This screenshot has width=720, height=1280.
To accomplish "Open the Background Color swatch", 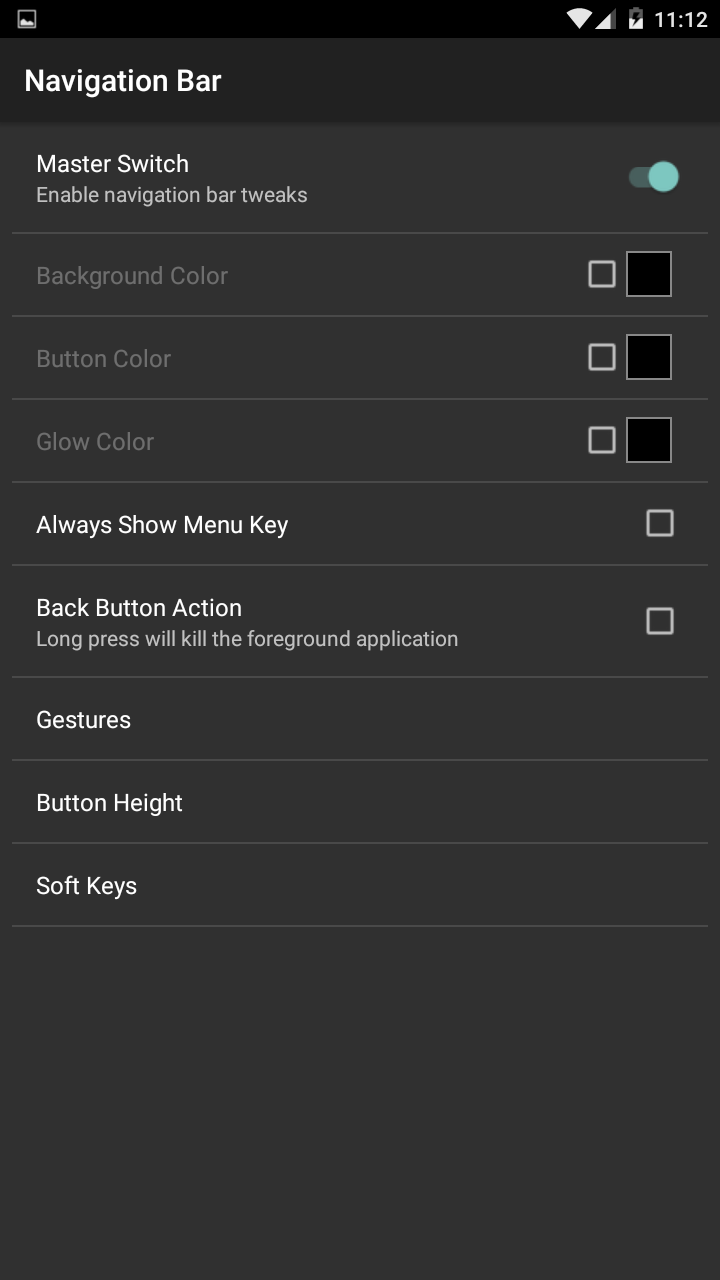I will click(x=649, y=274).
